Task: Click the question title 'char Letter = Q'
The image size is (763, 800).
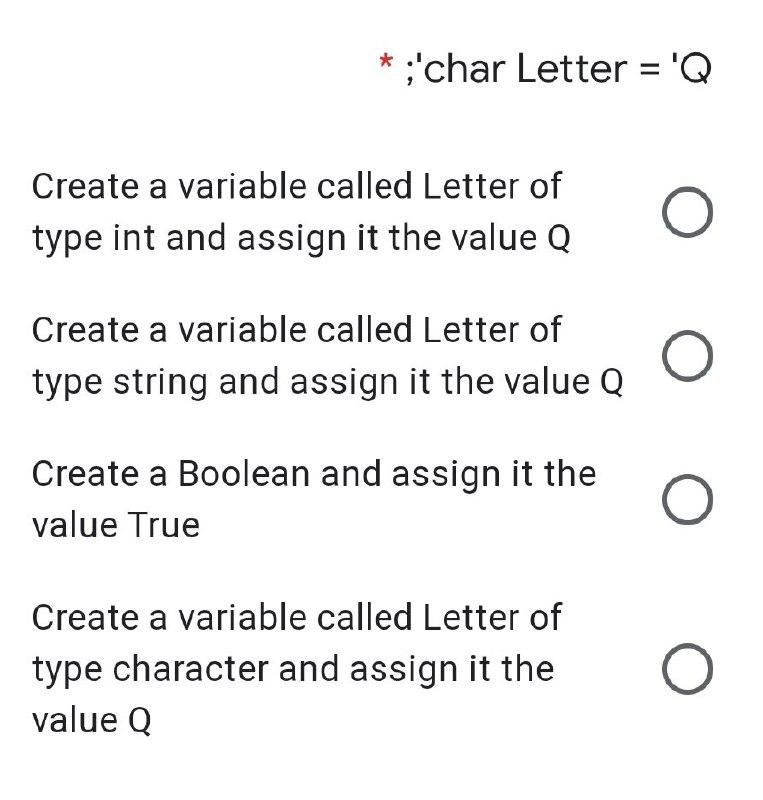Action: click(x=555, y=67)
